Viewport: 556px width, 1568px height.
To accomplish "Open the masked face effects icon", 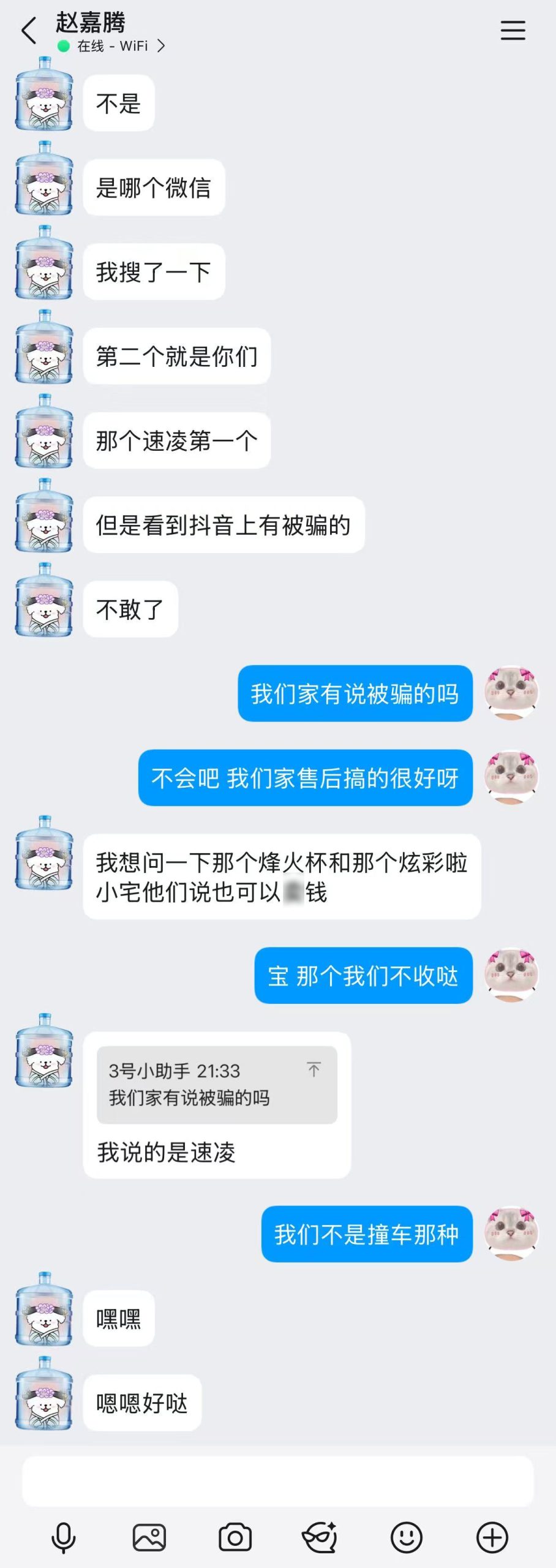I will click(320, 1537).
